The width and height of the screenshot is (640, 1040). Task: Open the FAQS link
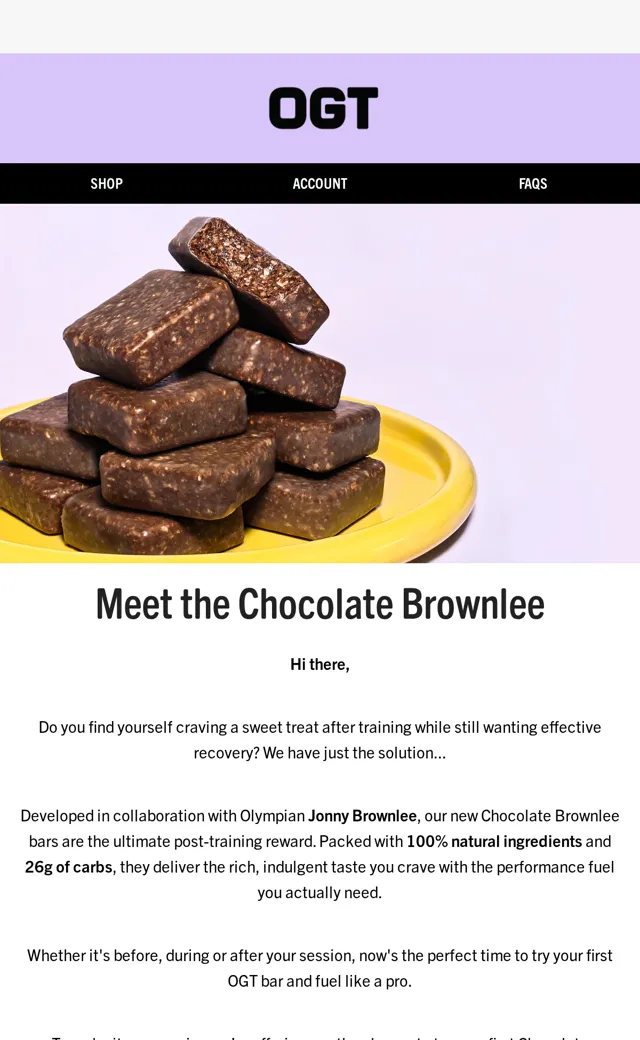click(533, 184)
